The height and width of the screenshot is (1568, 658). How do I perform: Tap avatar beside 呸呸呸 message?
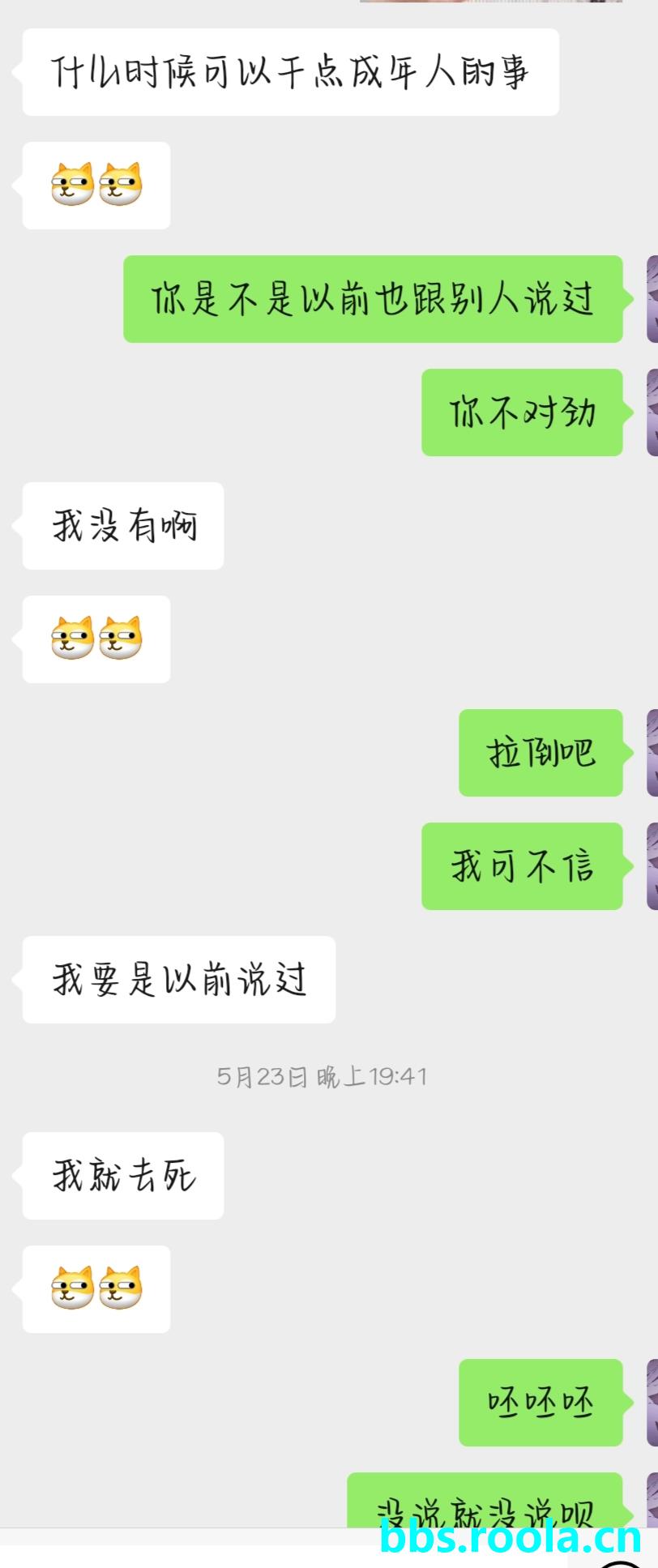(x=652, y=1403)
